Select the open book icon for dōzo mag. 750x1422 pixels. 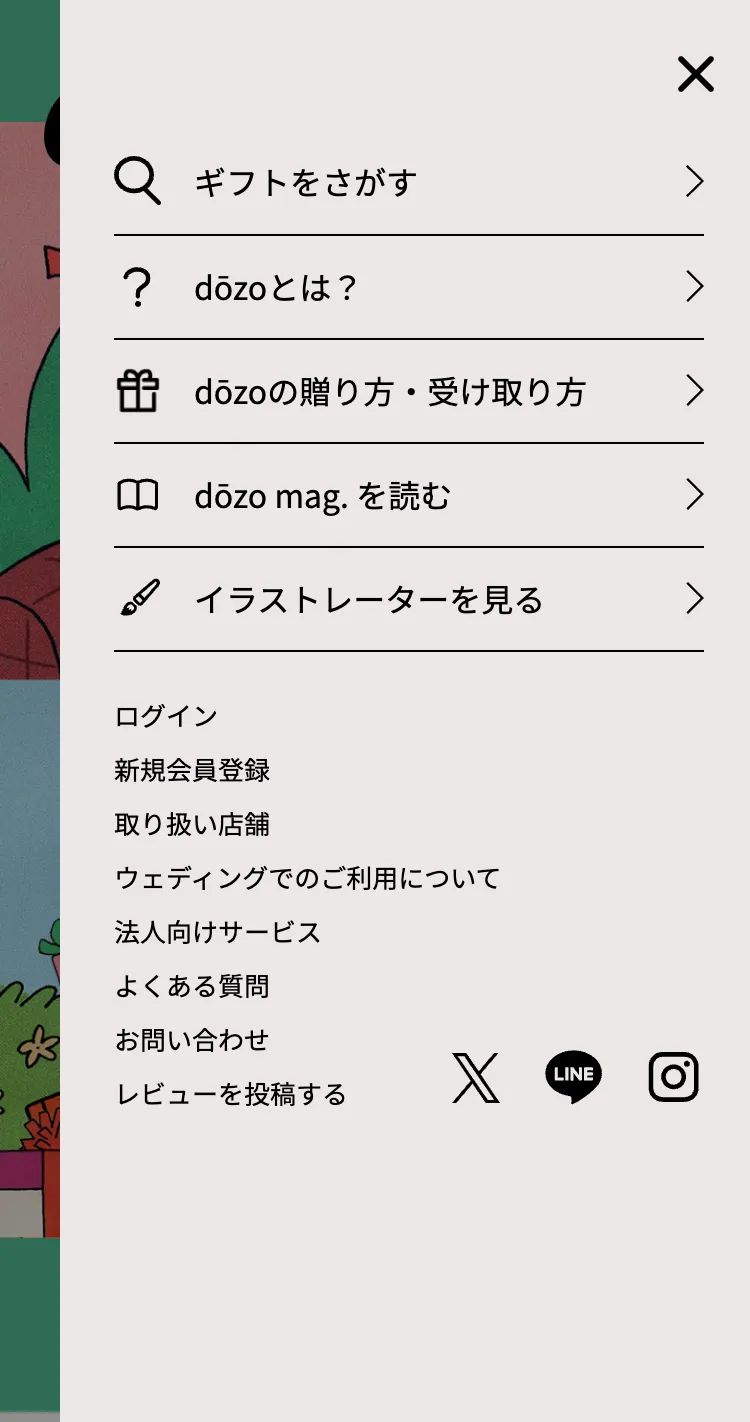click(140, 495)
